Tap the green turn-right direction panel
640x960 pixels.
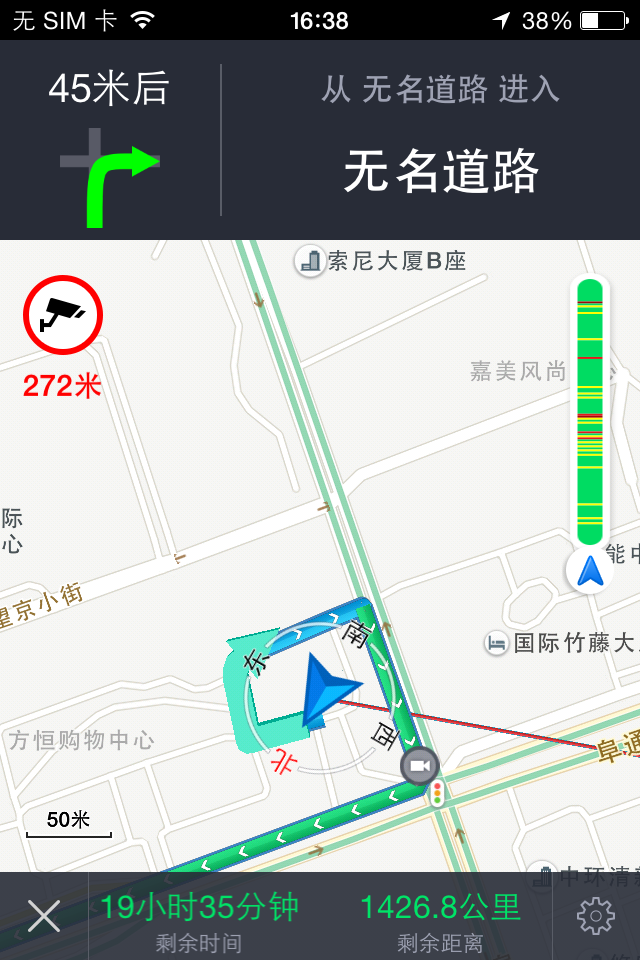[110, 140]
